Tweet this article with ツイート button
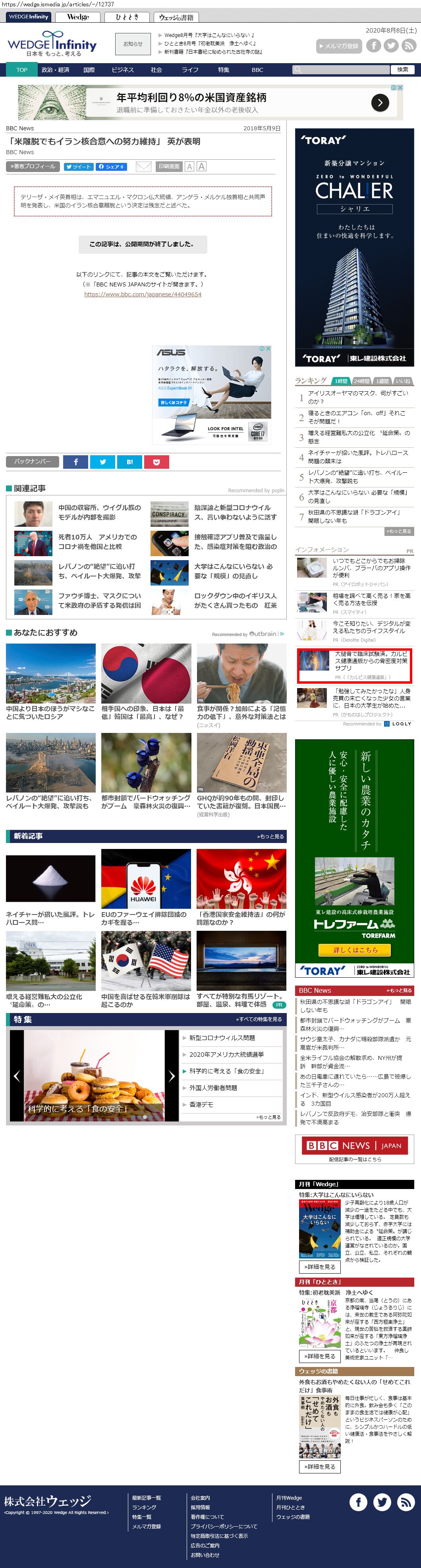 [x=78, y=167]
